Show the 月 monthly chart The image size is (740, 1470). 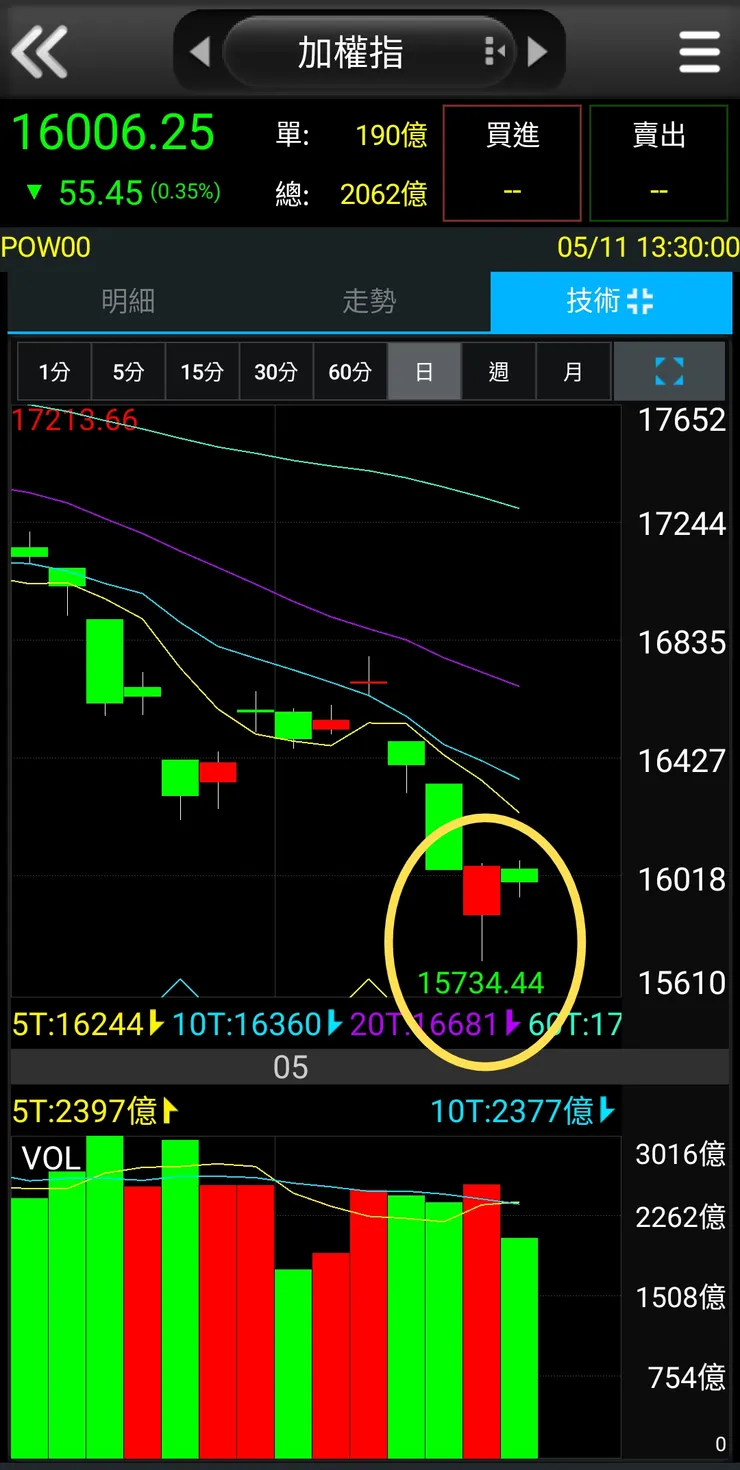(572, 372)
